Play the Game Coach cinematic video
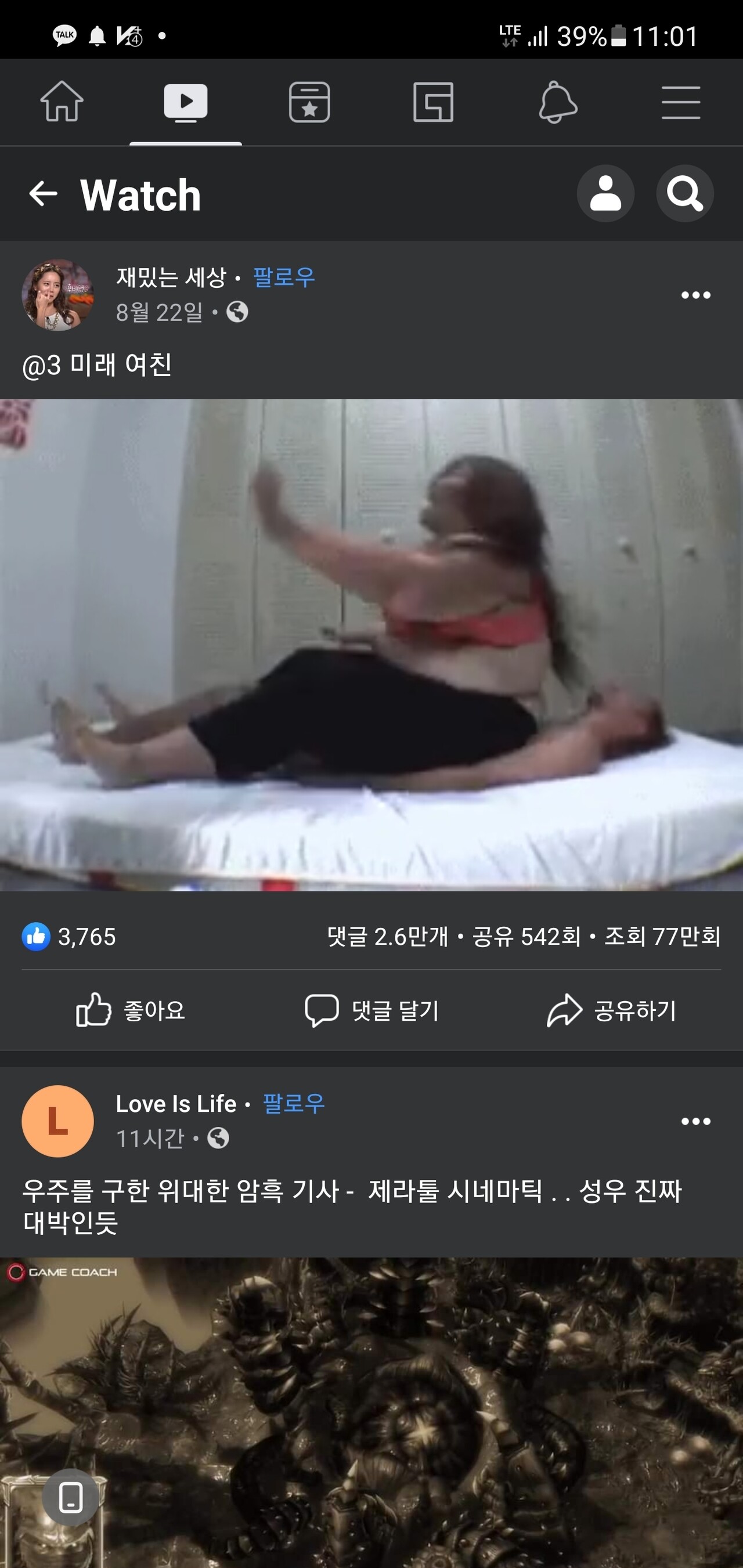743x1568 pixels. [371, 1412]
